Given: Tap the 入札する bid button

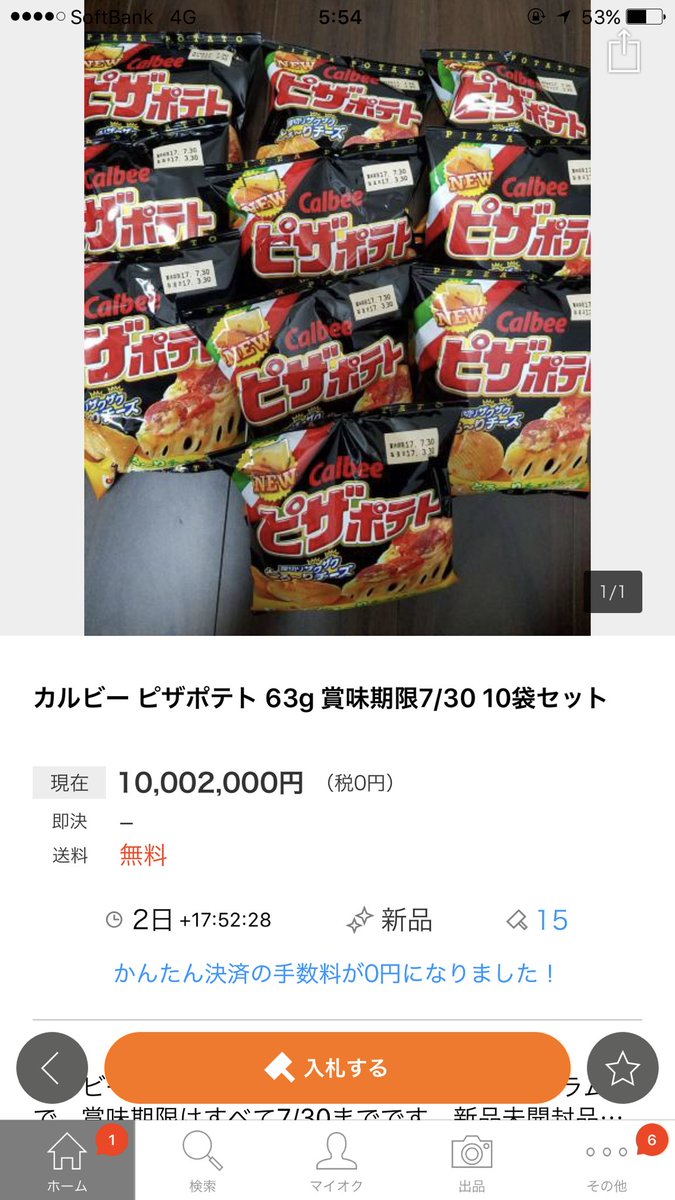Looking at the screenshot, I should tap(337, 1068).
